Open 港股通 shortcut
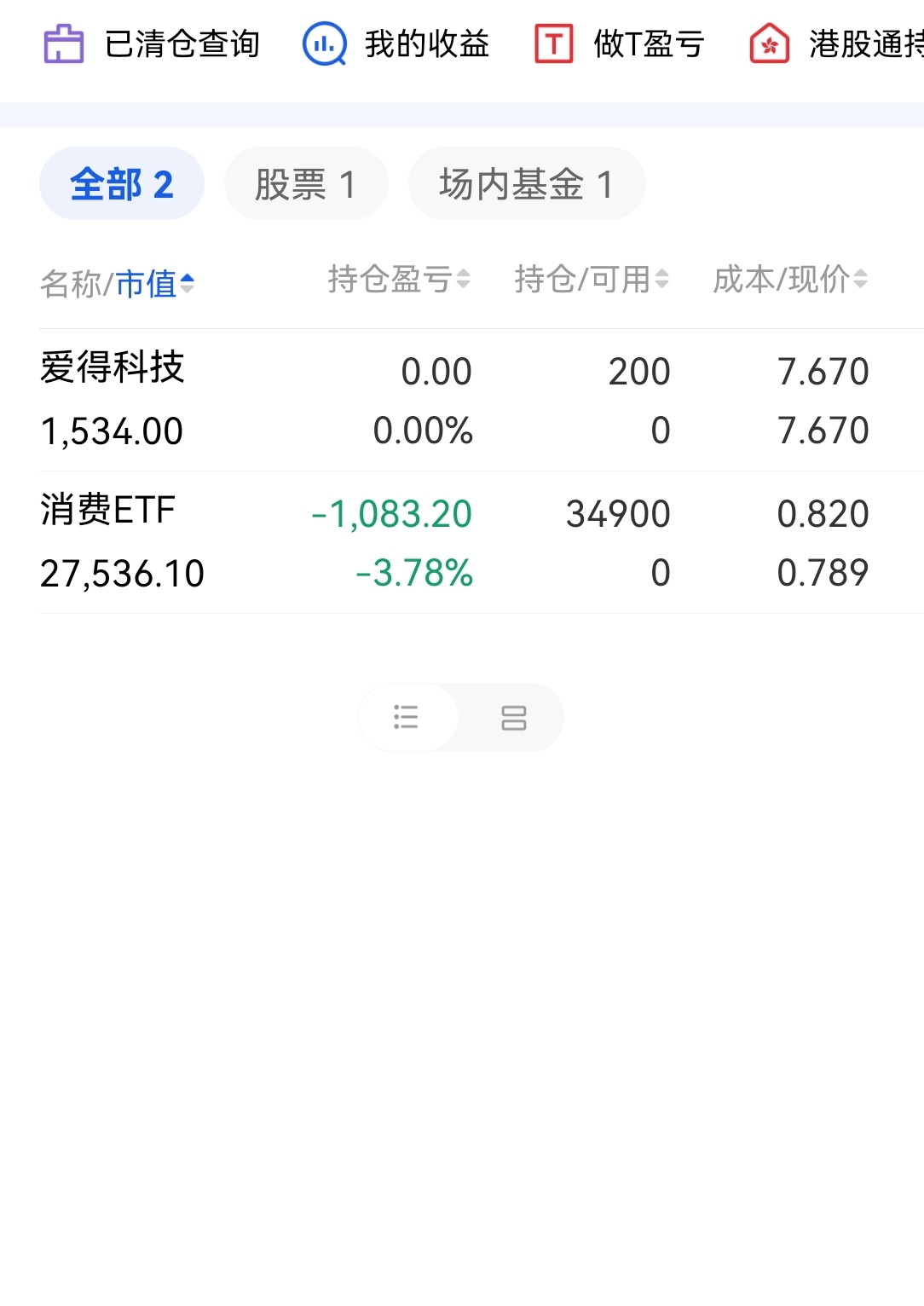Screen dimensions: 924x1306 836,44
